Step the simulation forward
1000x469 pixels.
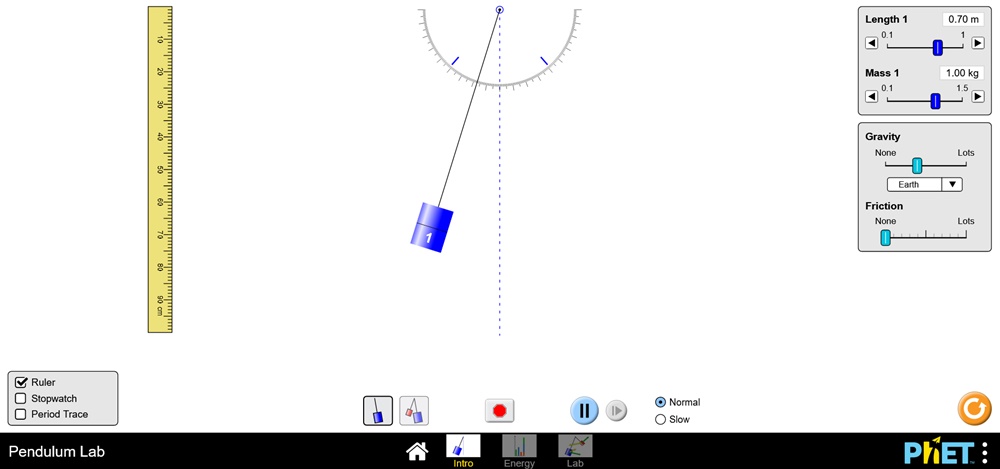(617, 410)
